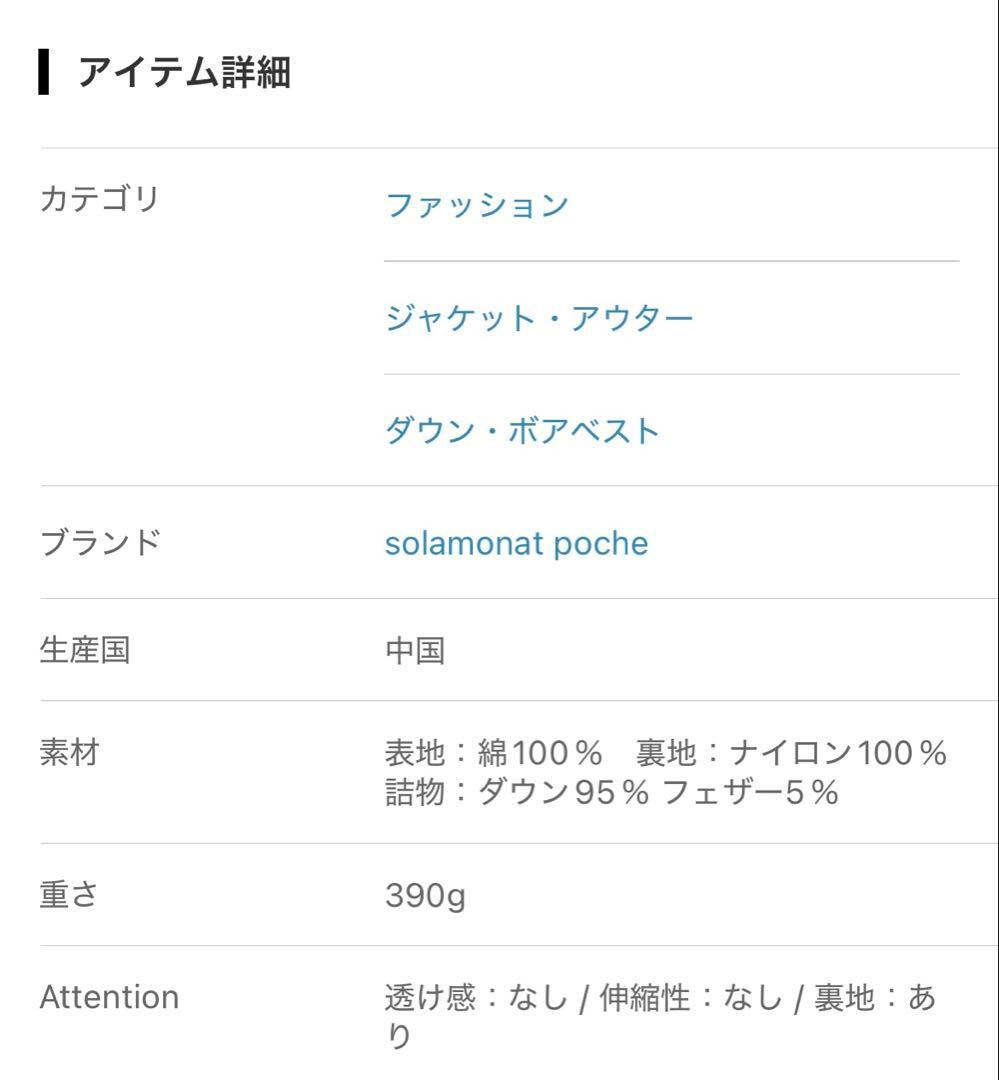This screenshot has width=999, height=1080.
Task: Open the ファッション category link
Action: click(x=477, y=203)
